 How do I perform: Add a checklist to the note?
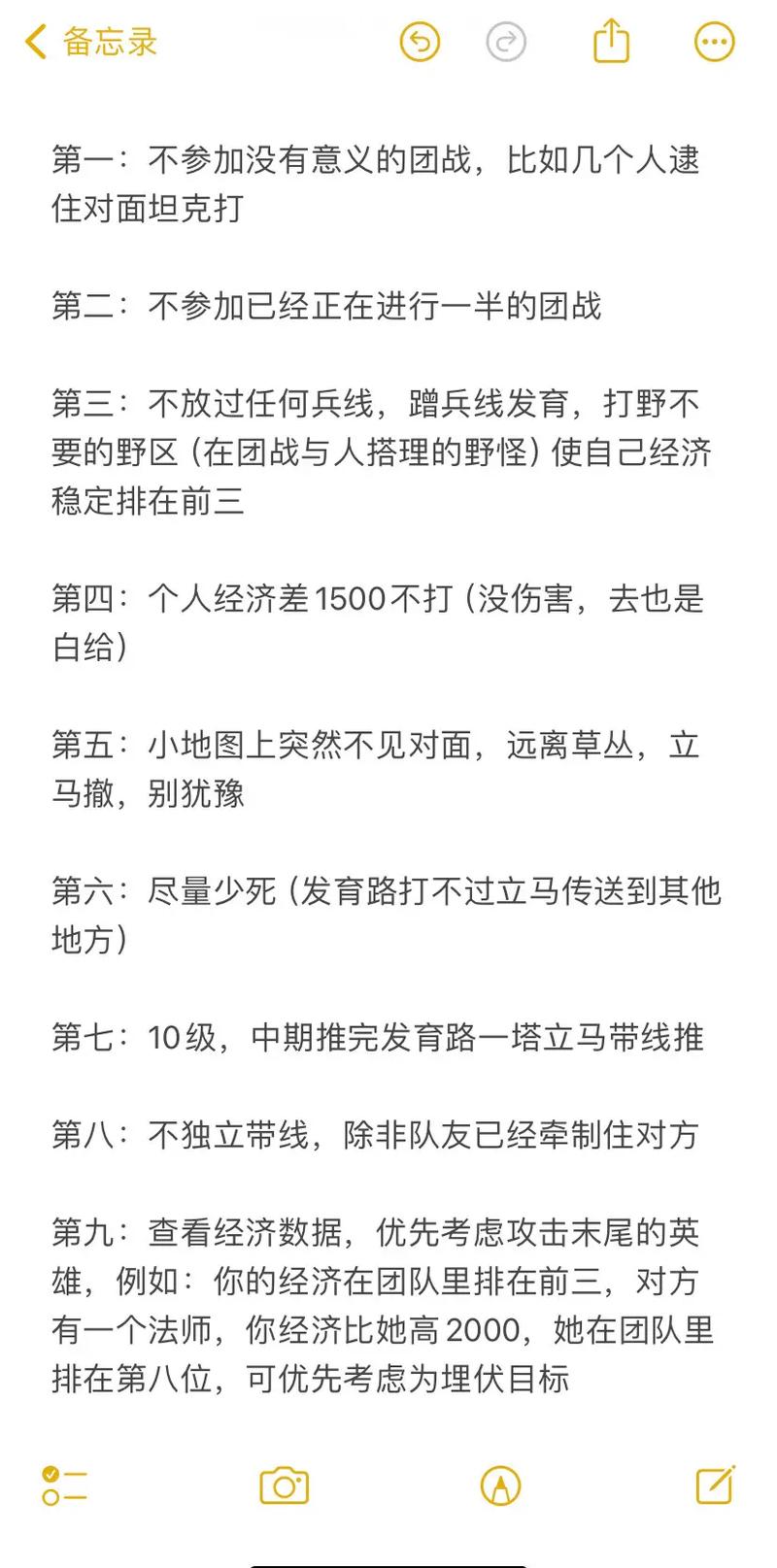pyautogui.click(x=65, y=1485)
